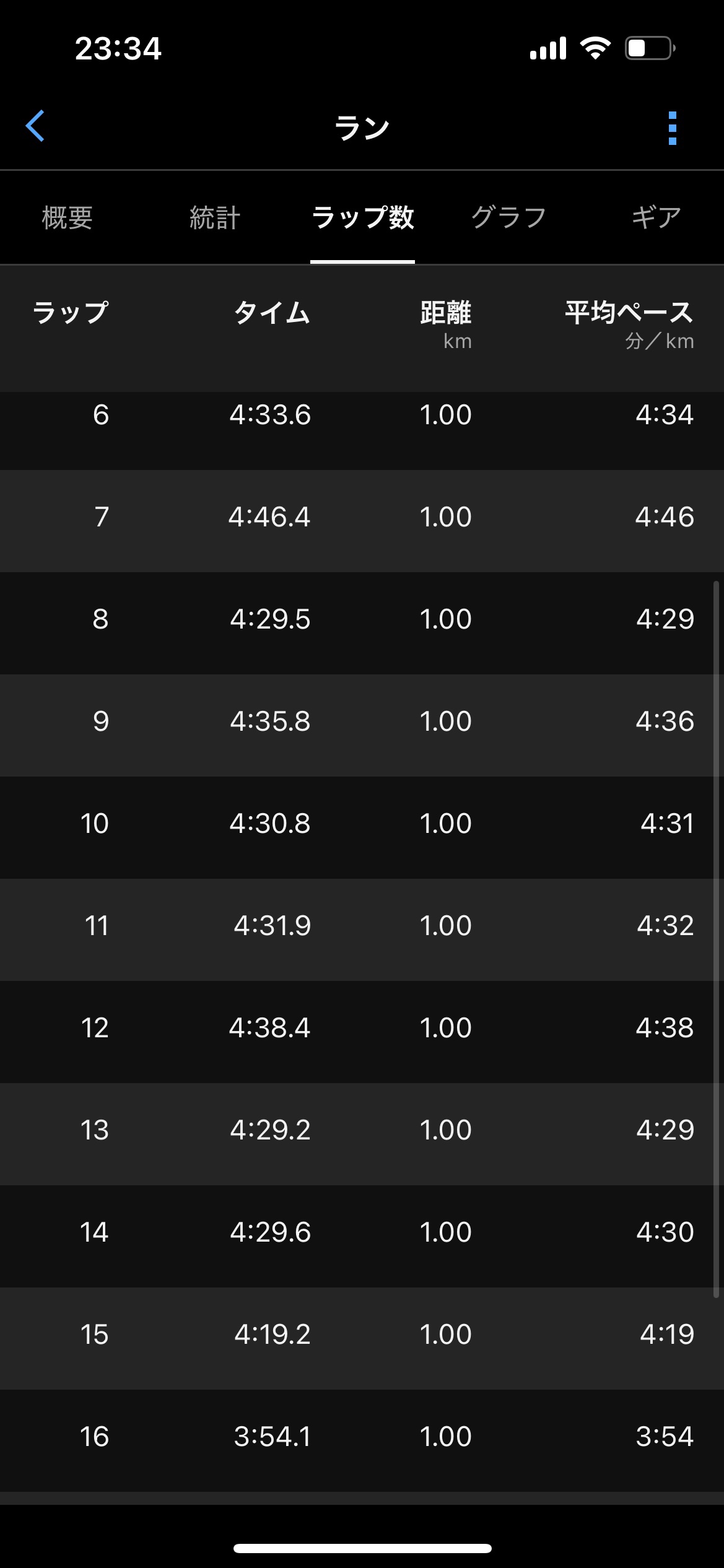Switch to the 統計 tab
Image resolution: width=724 pixels, height=1568 pixels.
pos(214,218)
